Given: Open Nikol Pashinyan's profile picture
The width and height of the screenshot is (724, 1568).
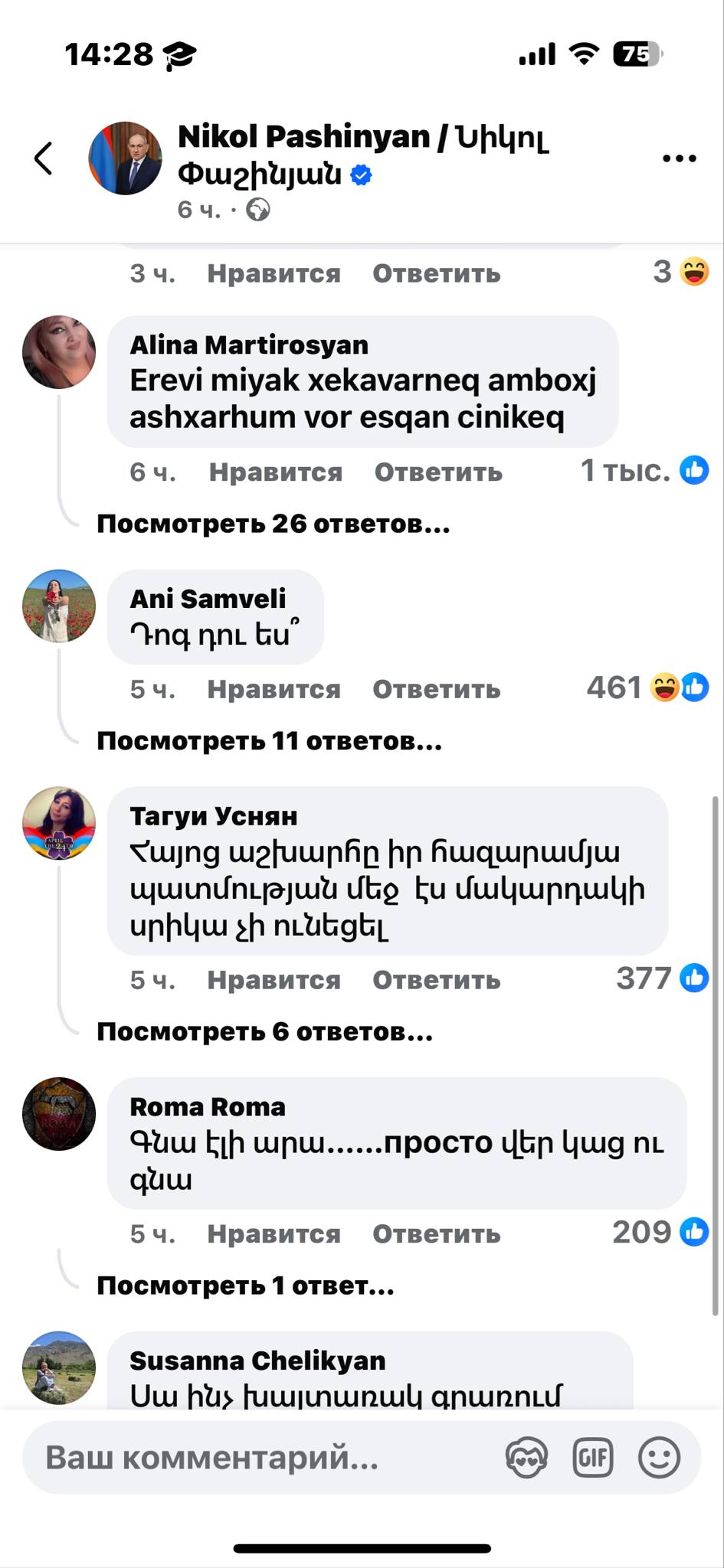Looking at the screenshot, I should coord(125,158).
